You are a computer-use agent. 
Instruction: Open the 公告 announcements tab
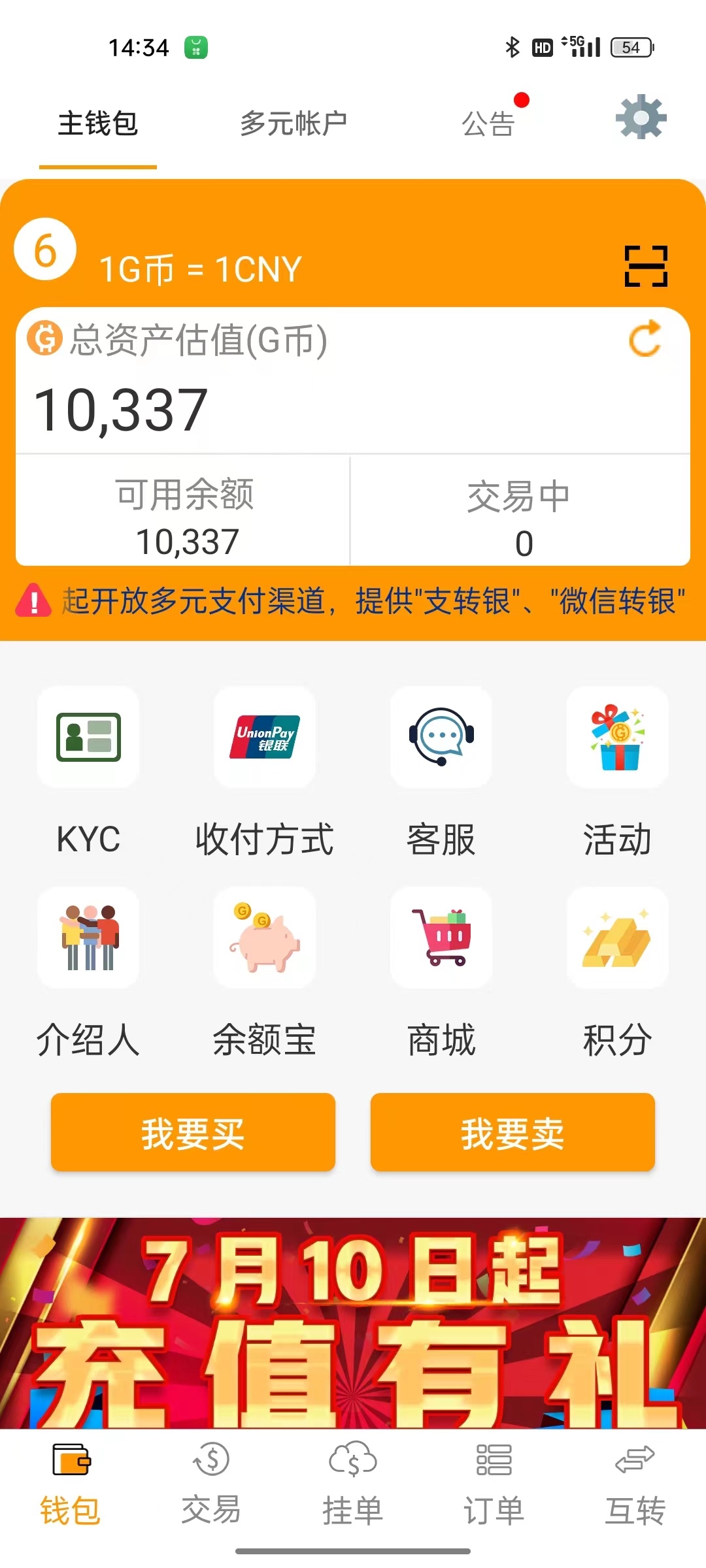pyautogui.click(x=489, y=123)
